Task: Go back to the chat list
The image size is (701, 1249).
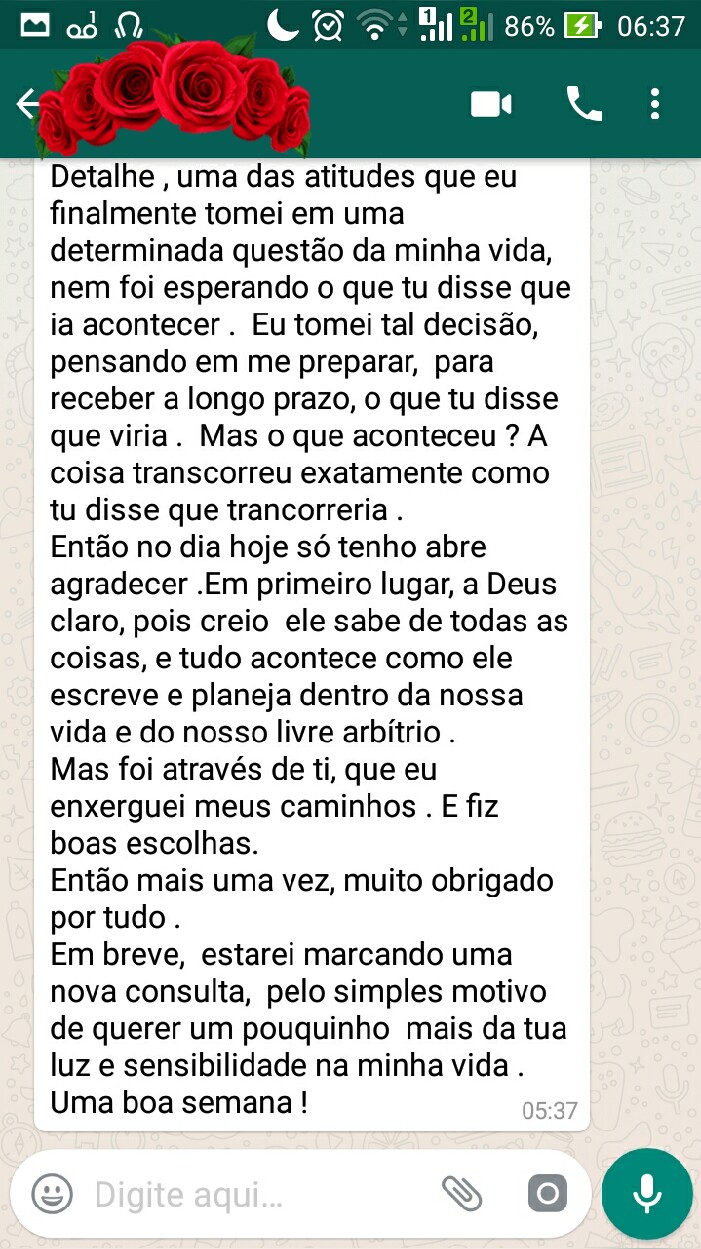Action: coord(26,104)
